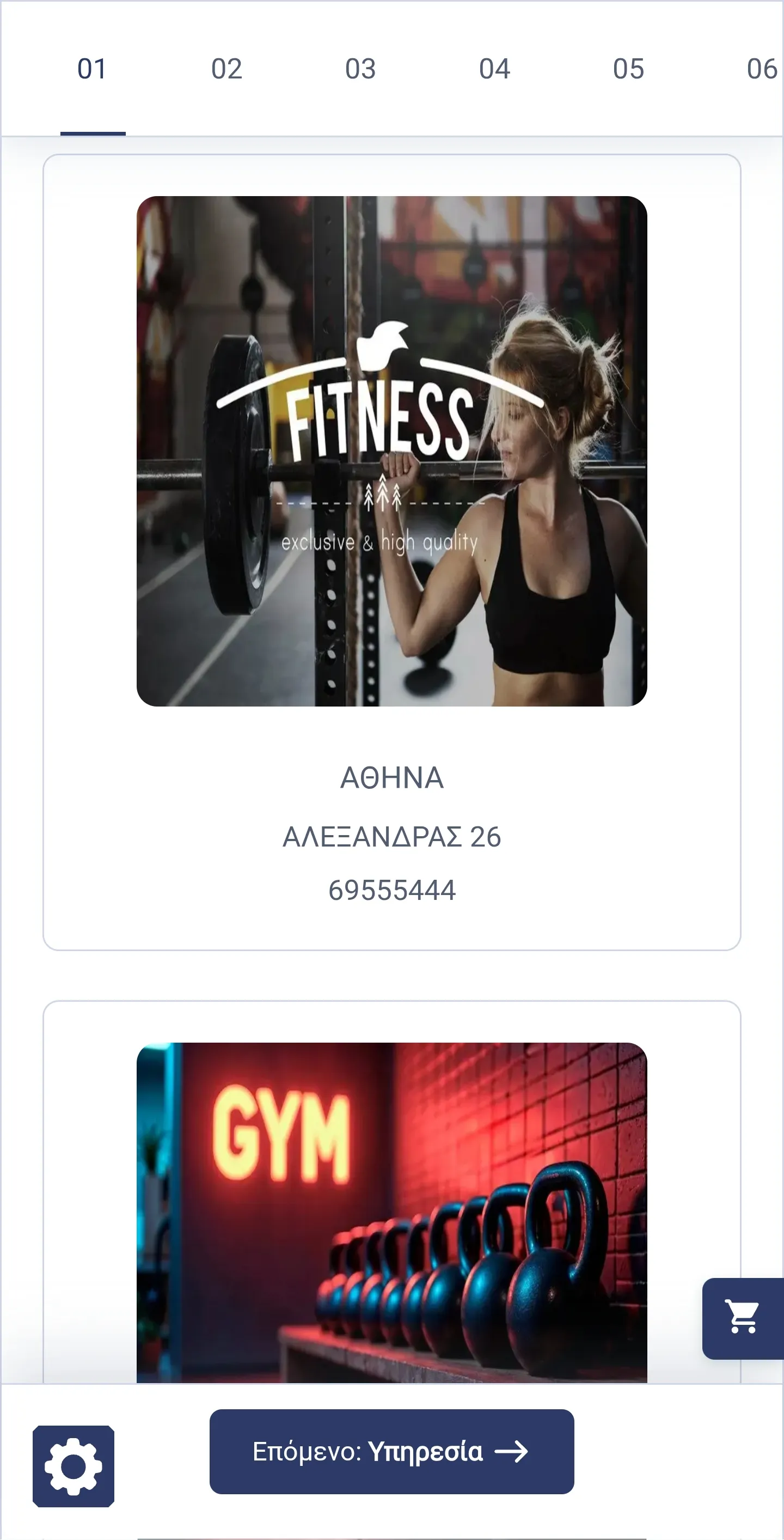Switch to step 04 tab
The height and width of the screenshot is (1540, 784).
click(494, 69)
